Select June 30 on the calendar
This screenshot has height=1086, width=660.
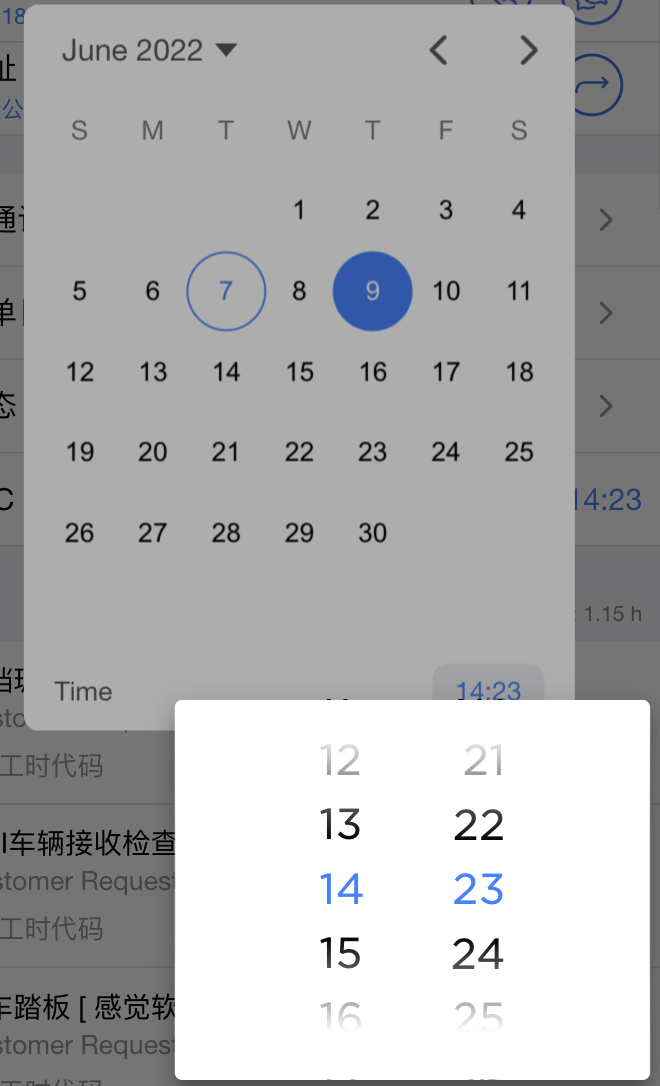coord(372,532)
